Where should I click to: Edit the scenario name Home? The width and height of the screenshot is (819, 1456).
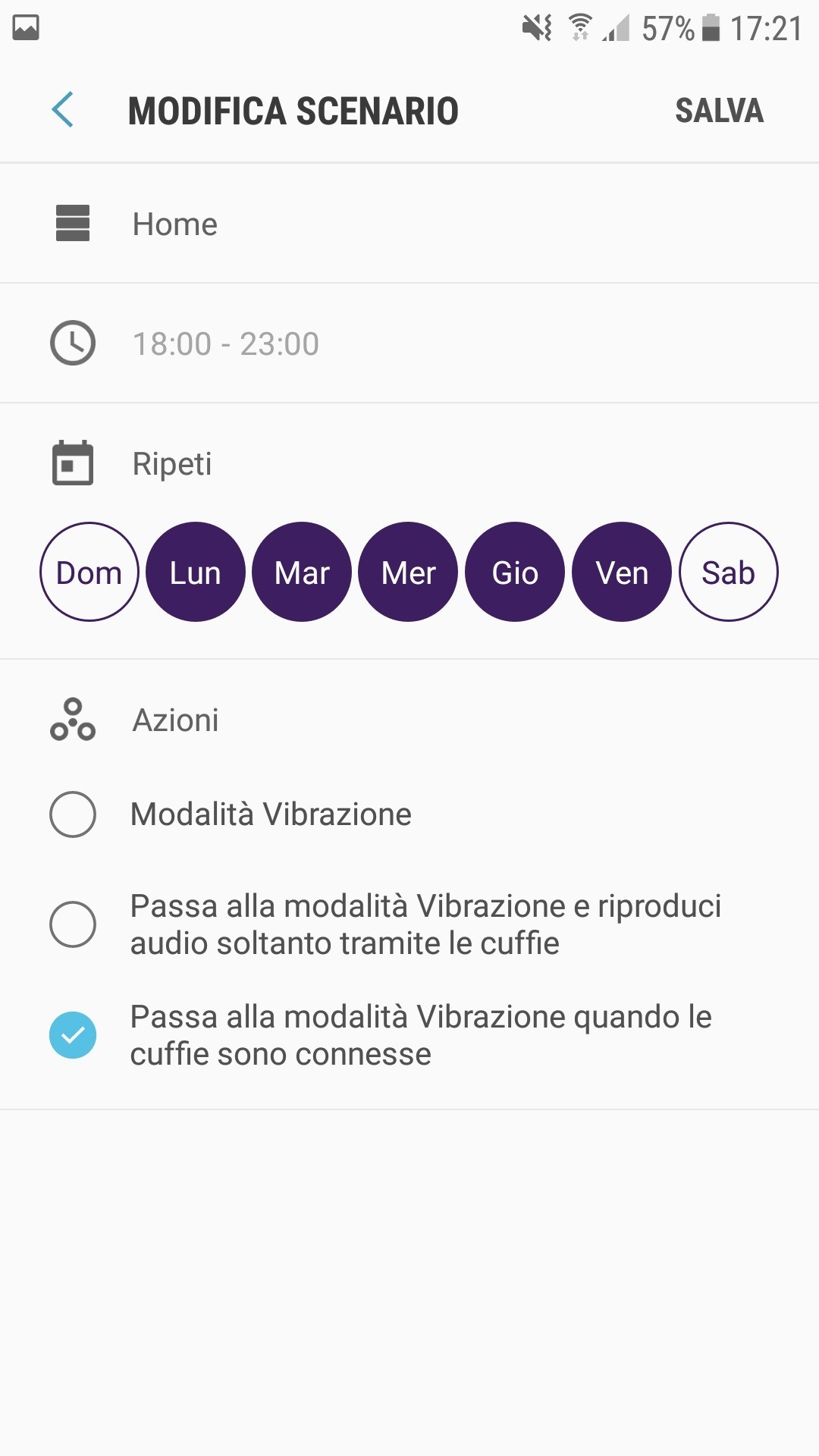pos(175,224)
